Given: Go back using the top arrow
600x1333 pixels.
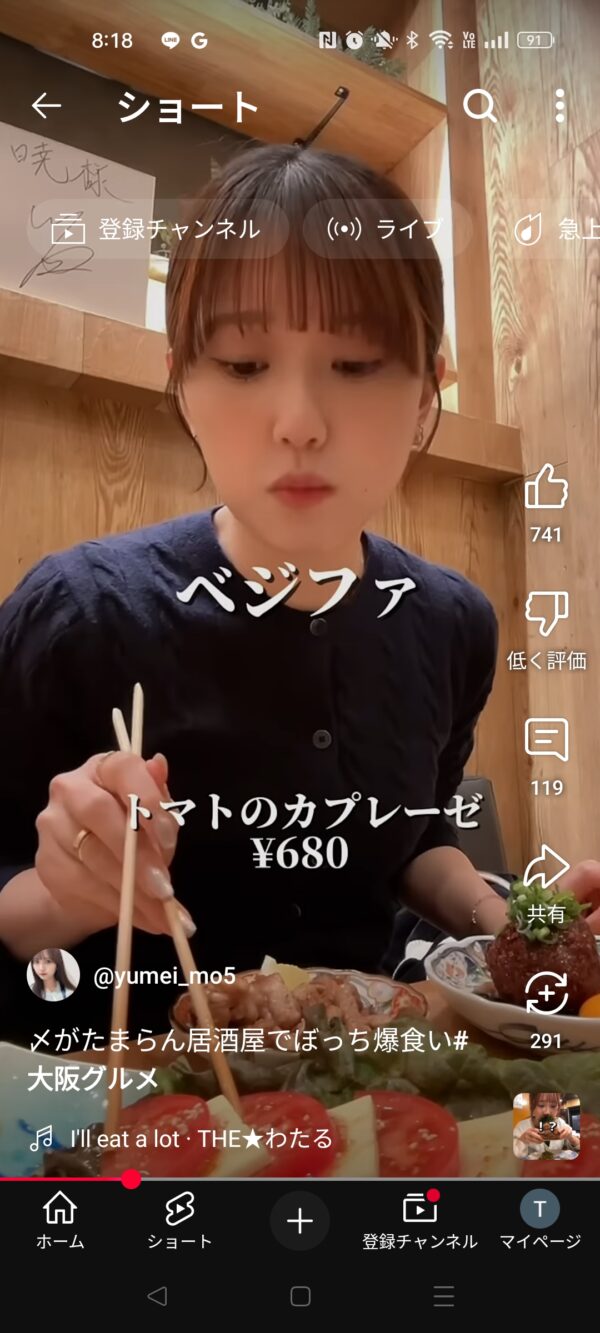Looking at the screenshot, I should (x=46, y=106).
